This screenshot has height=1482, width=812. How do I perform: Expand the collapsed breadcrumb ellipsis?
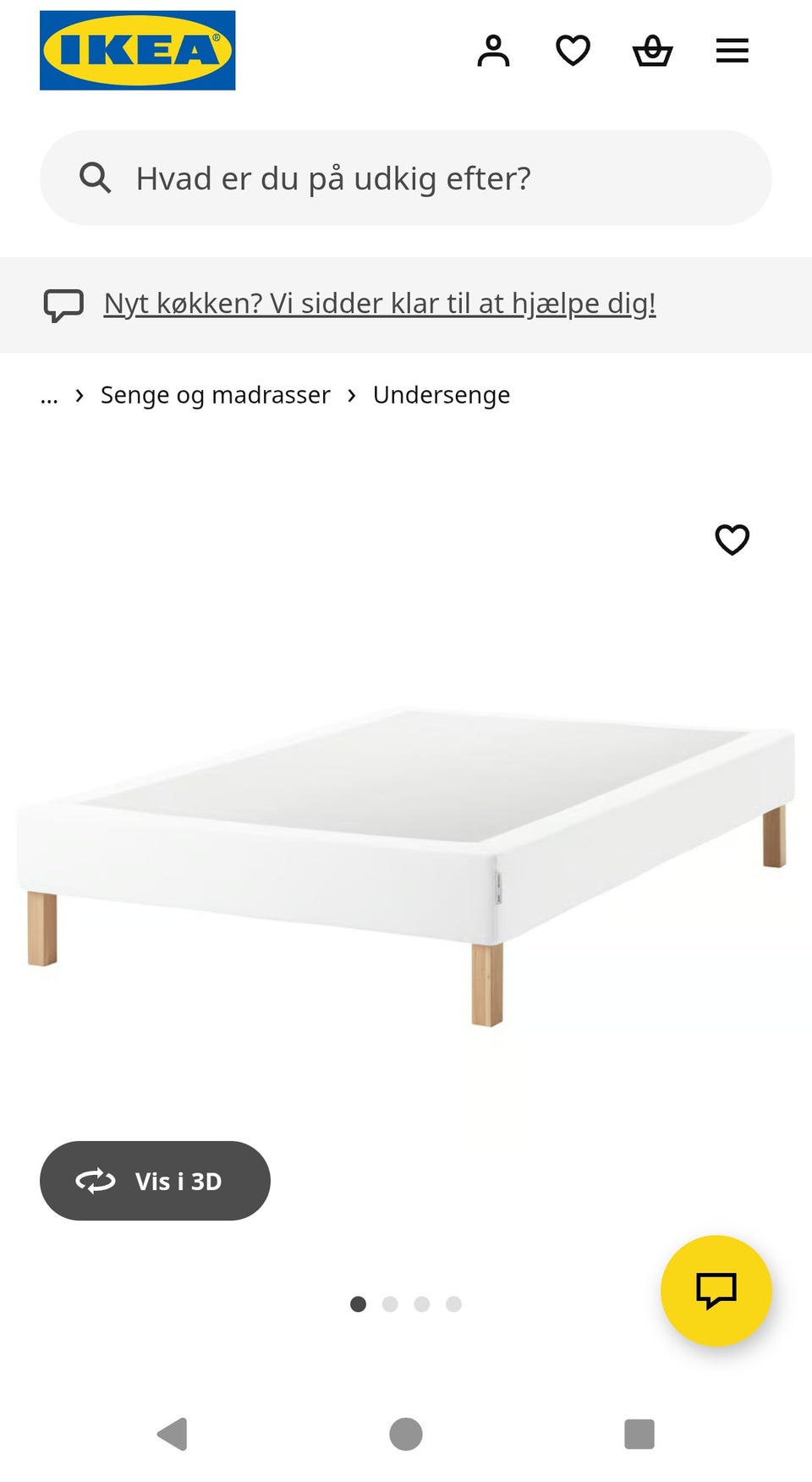[49, 396]
